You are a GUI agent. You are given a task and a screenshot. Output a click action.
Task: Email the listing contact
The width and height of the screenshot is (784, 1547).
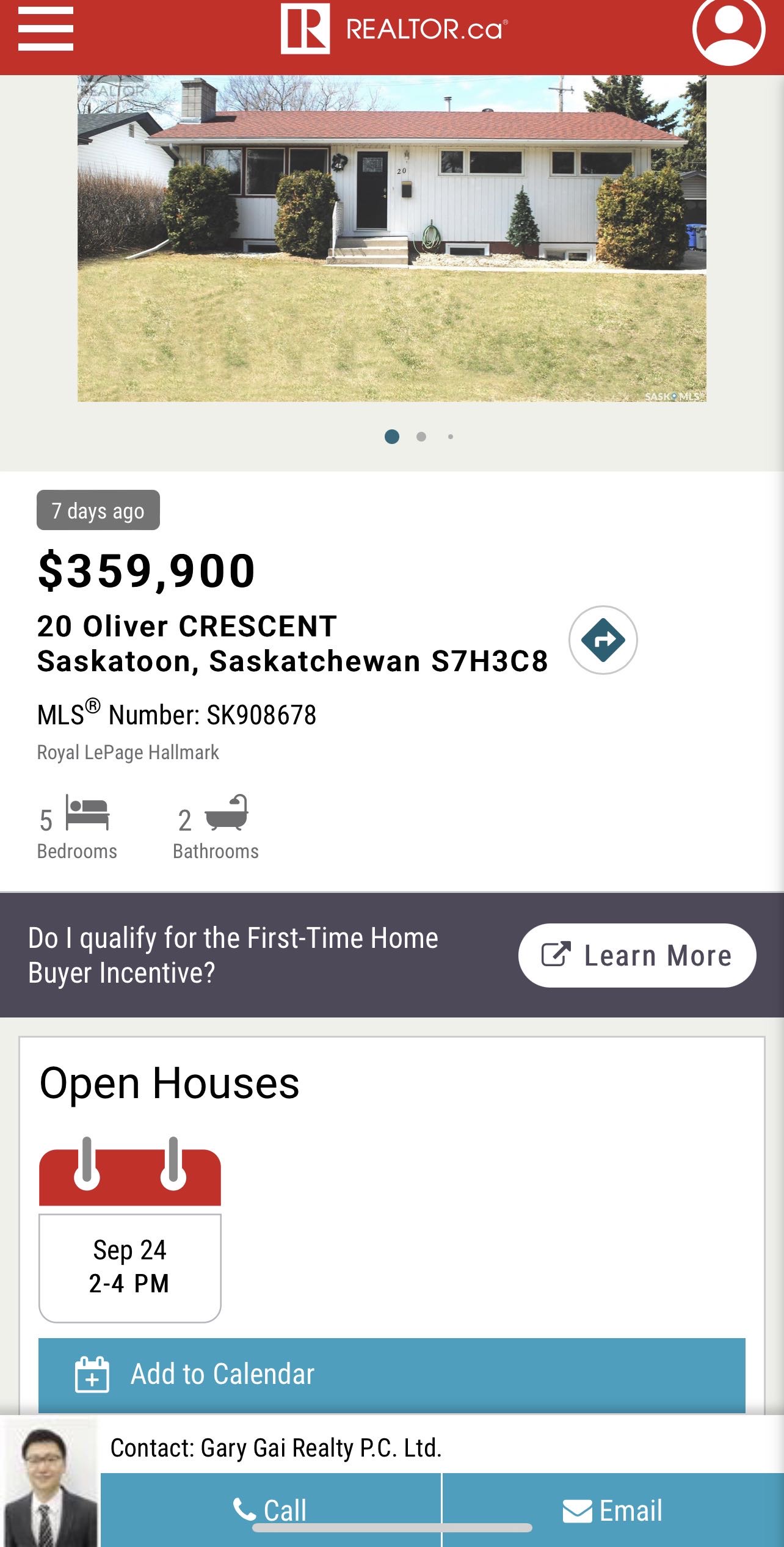pyautogui.click(x=612, y=1510)
